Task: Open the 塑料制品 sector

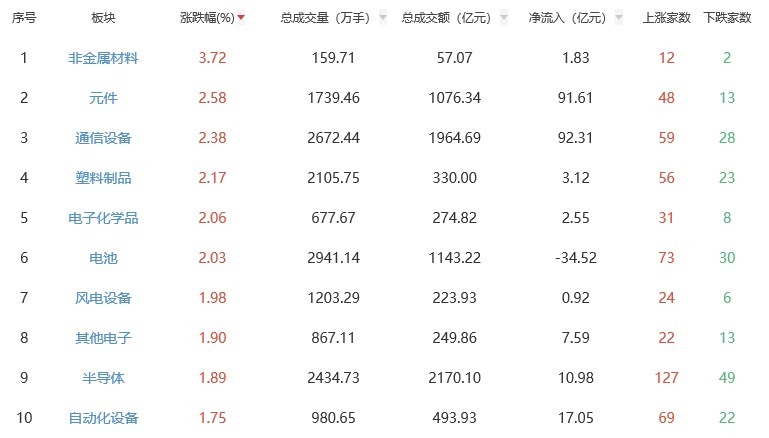Action: pos(103,178)
